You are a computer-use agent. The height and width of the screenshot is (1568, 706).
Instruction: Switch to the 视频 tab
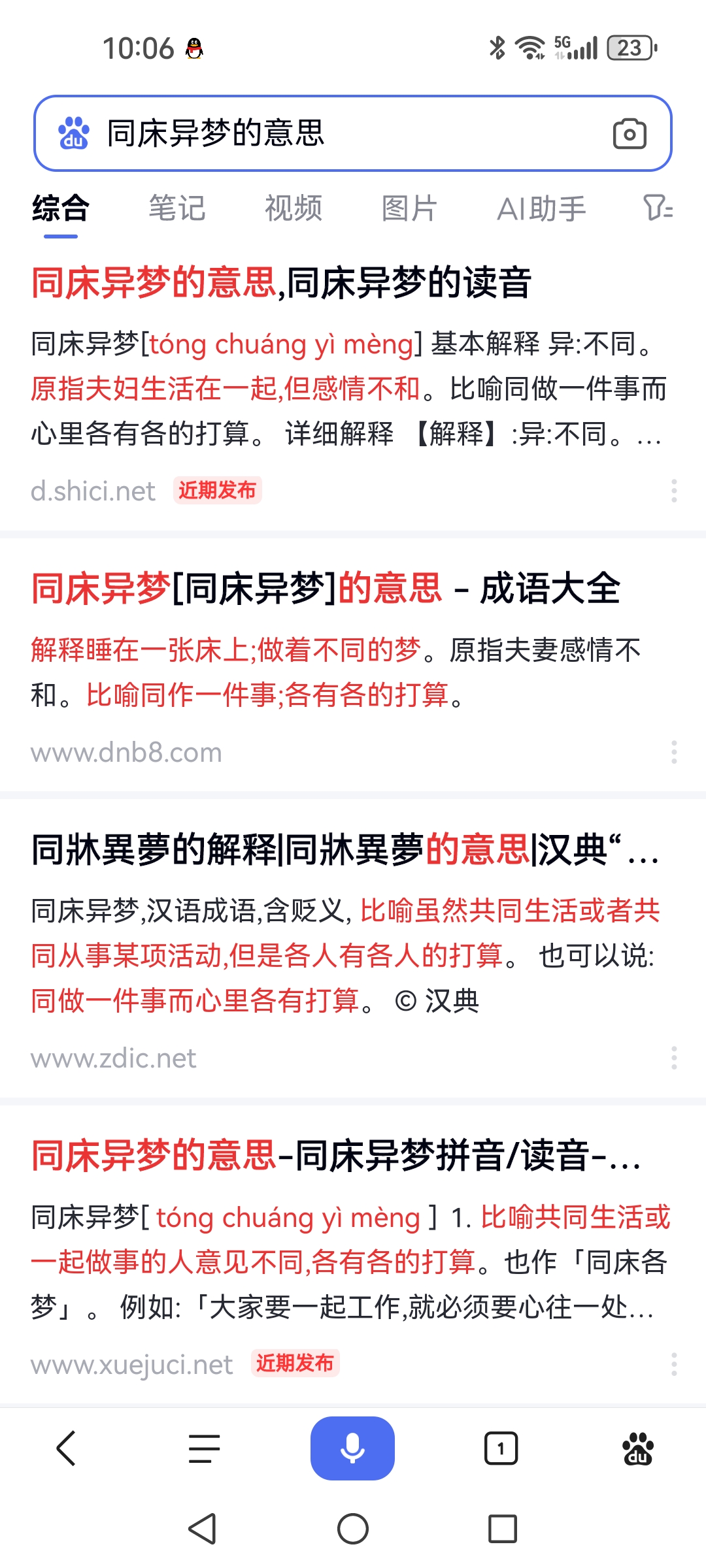click(294, 209)
